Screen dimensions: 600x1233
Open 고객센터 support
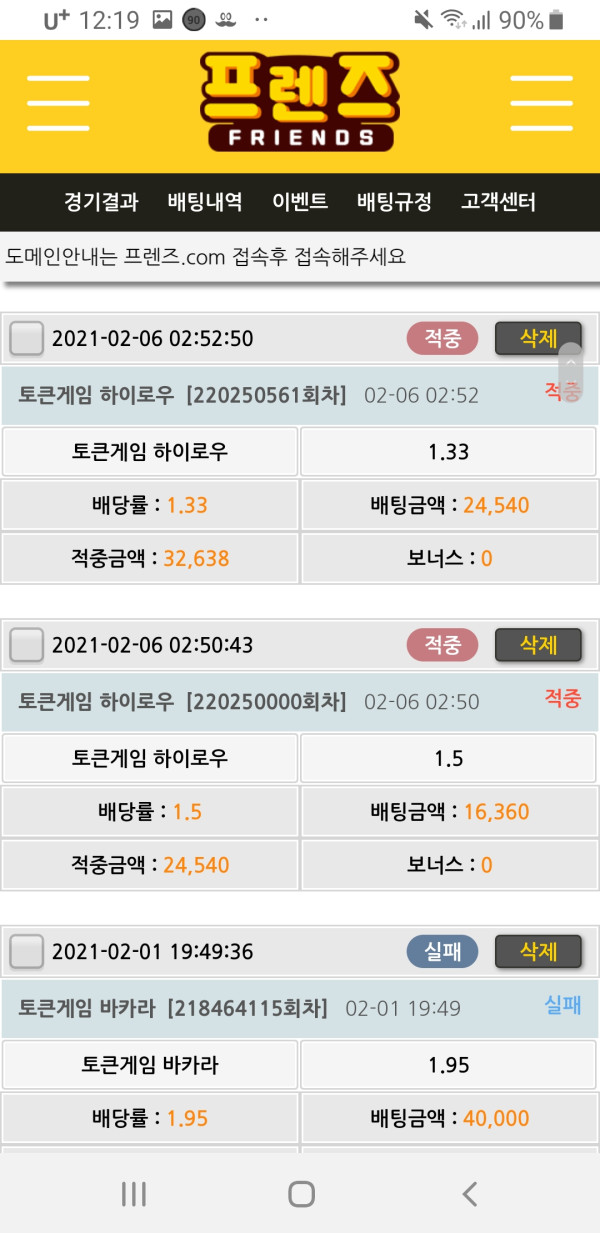coord(498,202)
